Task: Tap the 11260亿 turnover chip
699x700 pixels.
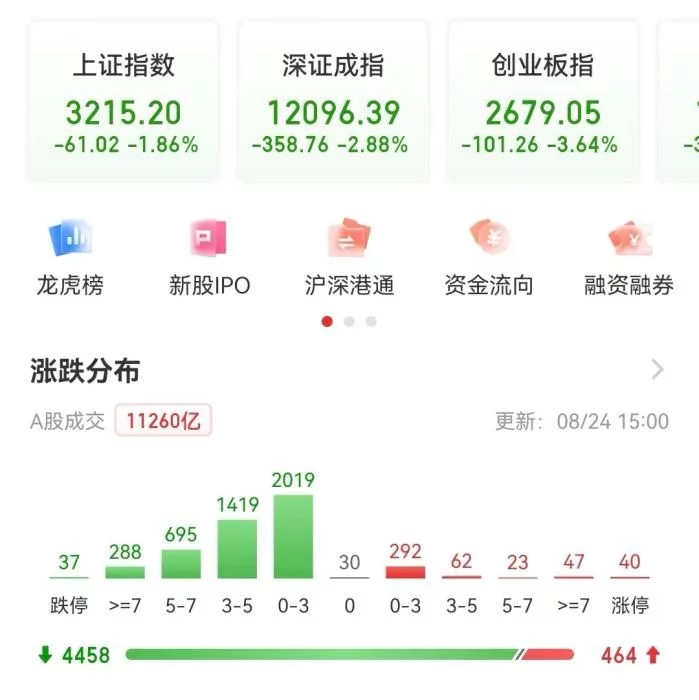Action: tap(163, 421)
